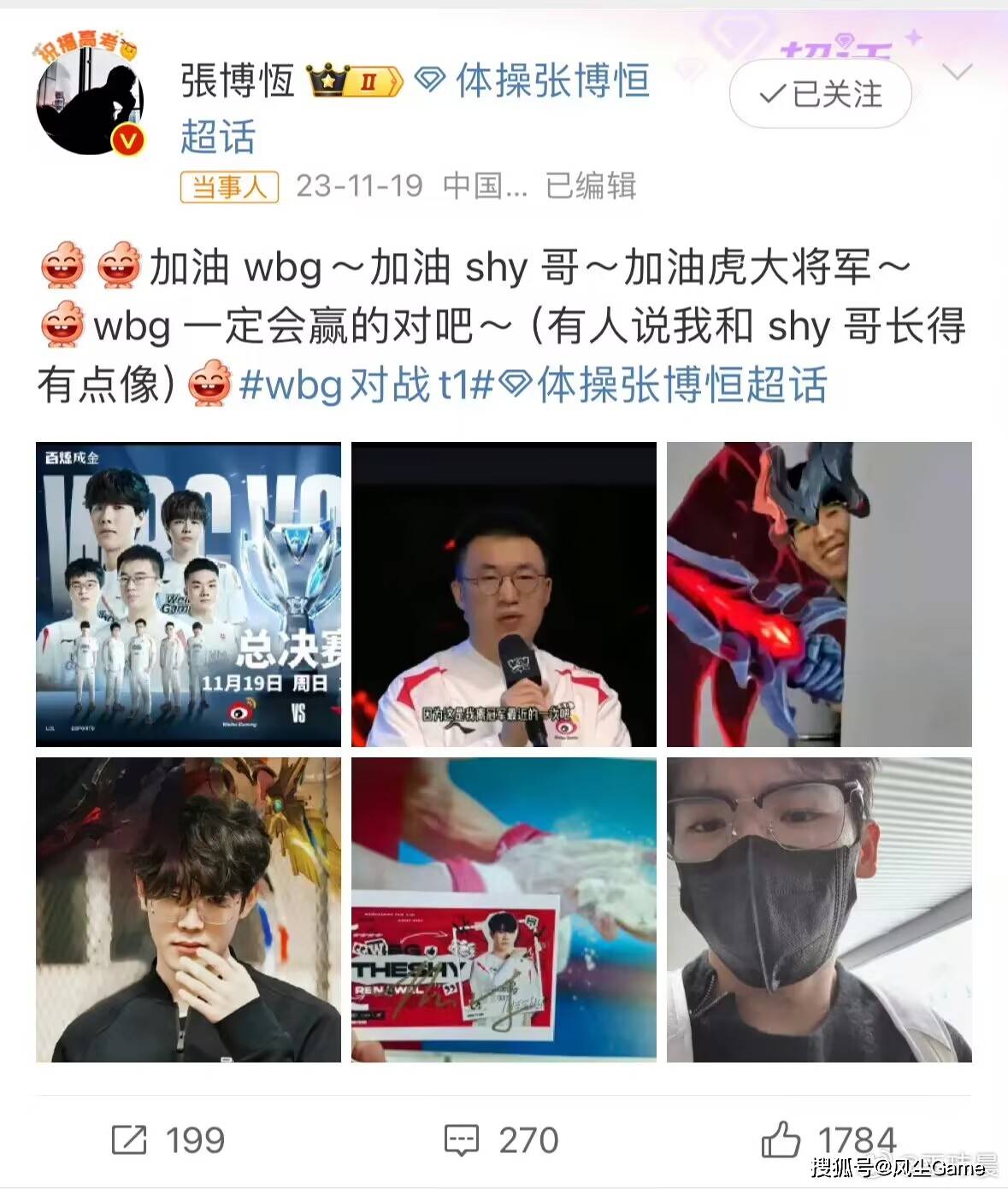Viewport: 1008px width, 1189px height.
Task: Open the 270 comments
Action: tap(502, 1139)
